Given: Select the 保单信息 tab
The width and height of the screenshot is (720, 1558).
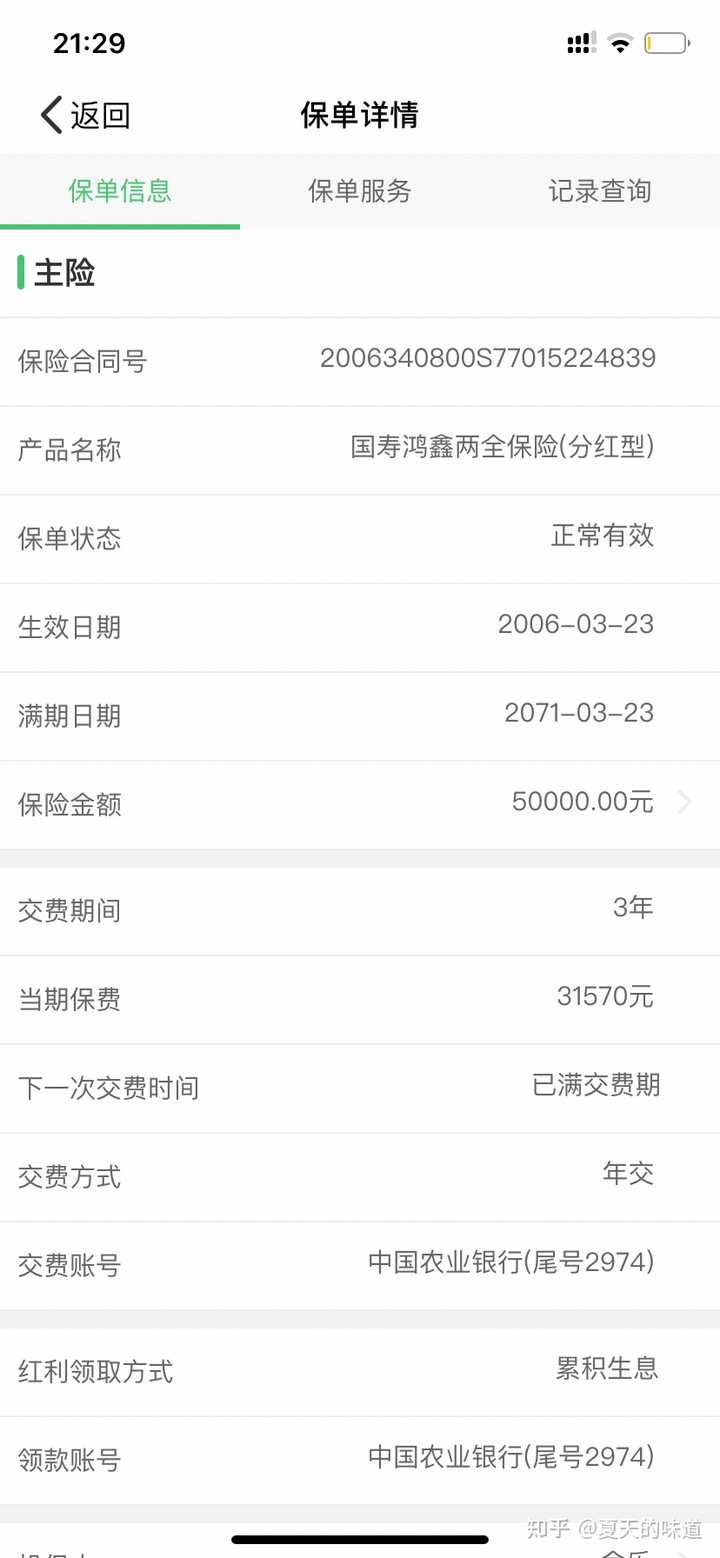Looking at the screenshot, I should click(120, 191).
